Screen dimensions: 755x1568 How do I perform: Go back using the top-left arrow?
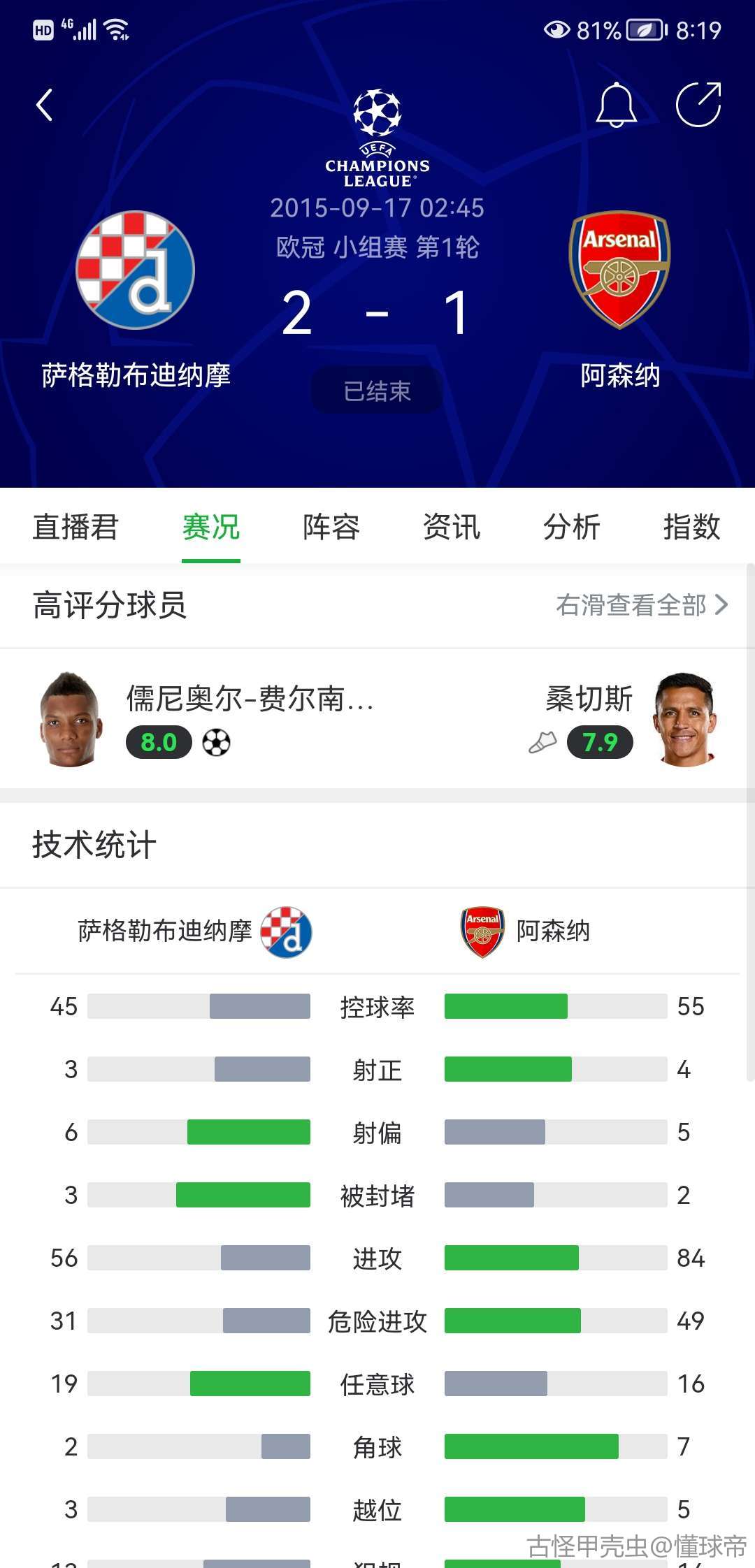[x=45, y=106]
